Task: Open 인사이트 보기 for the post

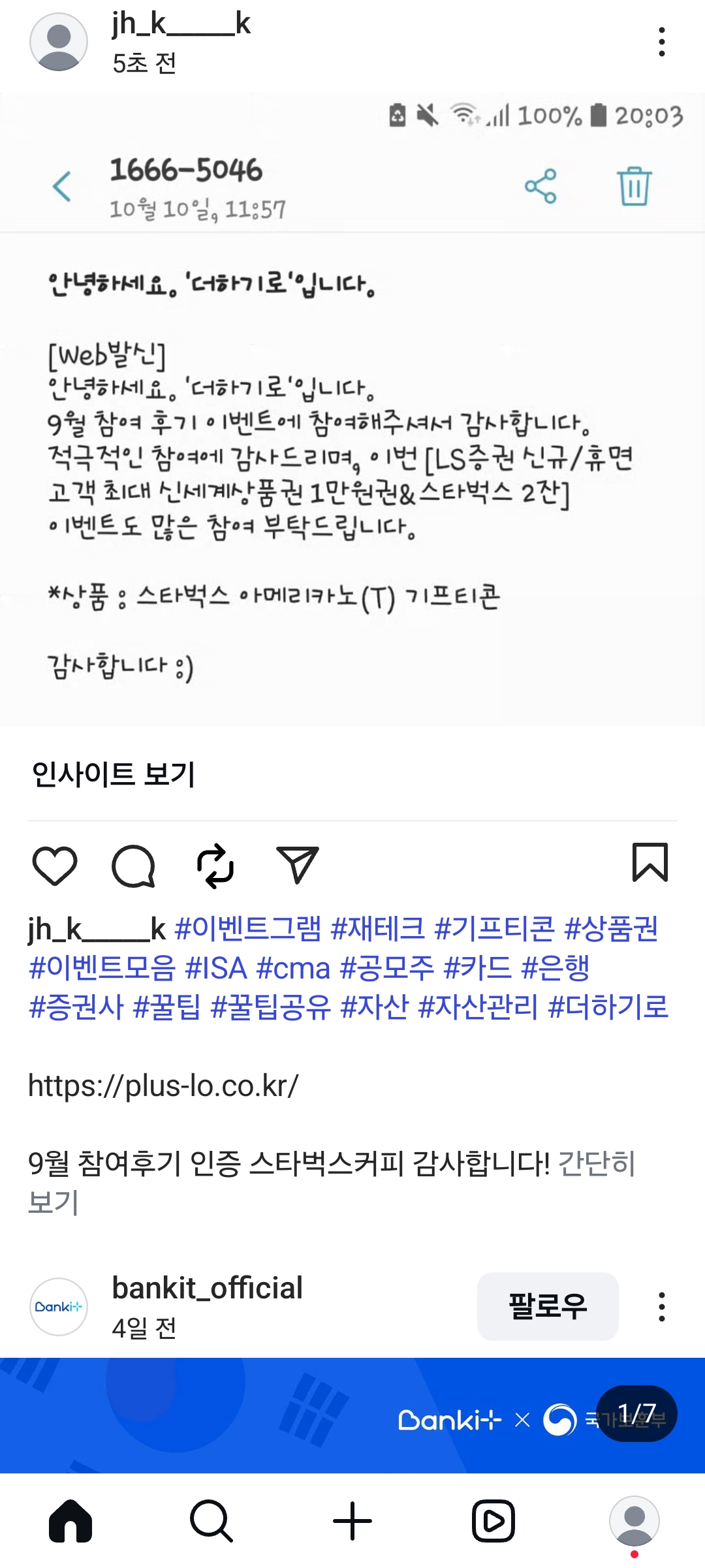Action: click(x=114, y=774)
